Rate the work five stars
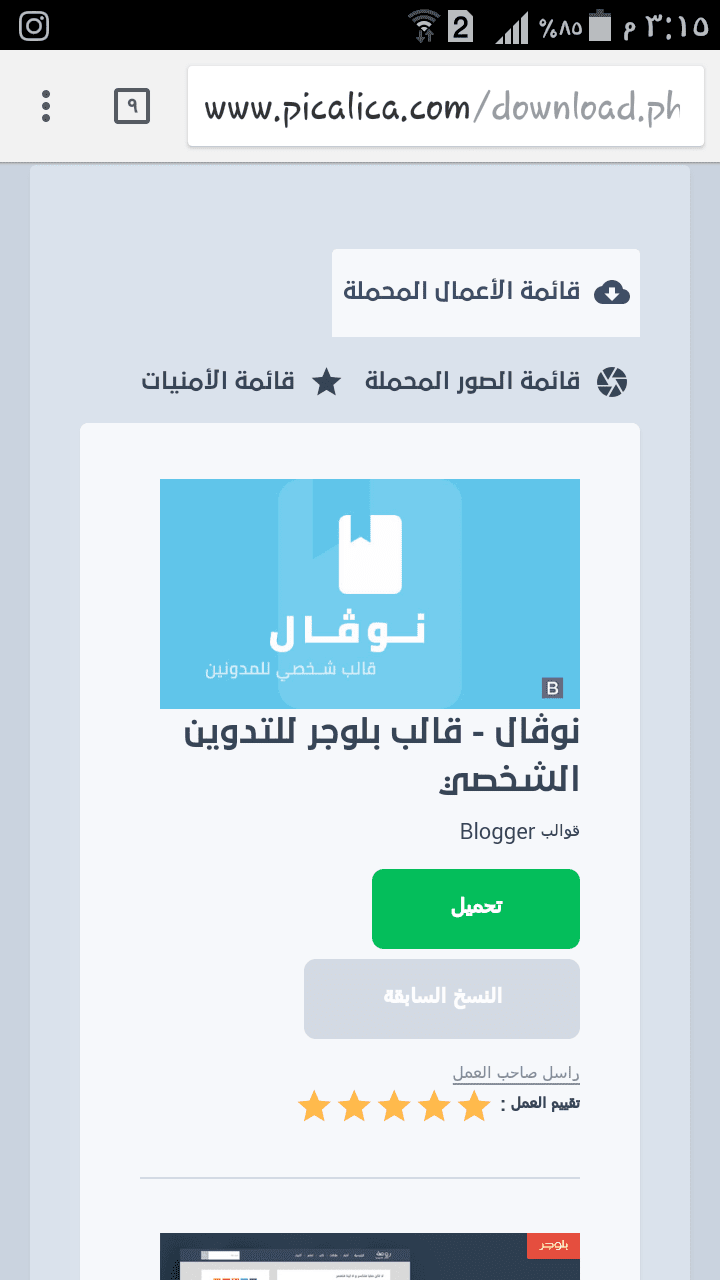The image size is (720, 1280). [x=314, y=1107]
